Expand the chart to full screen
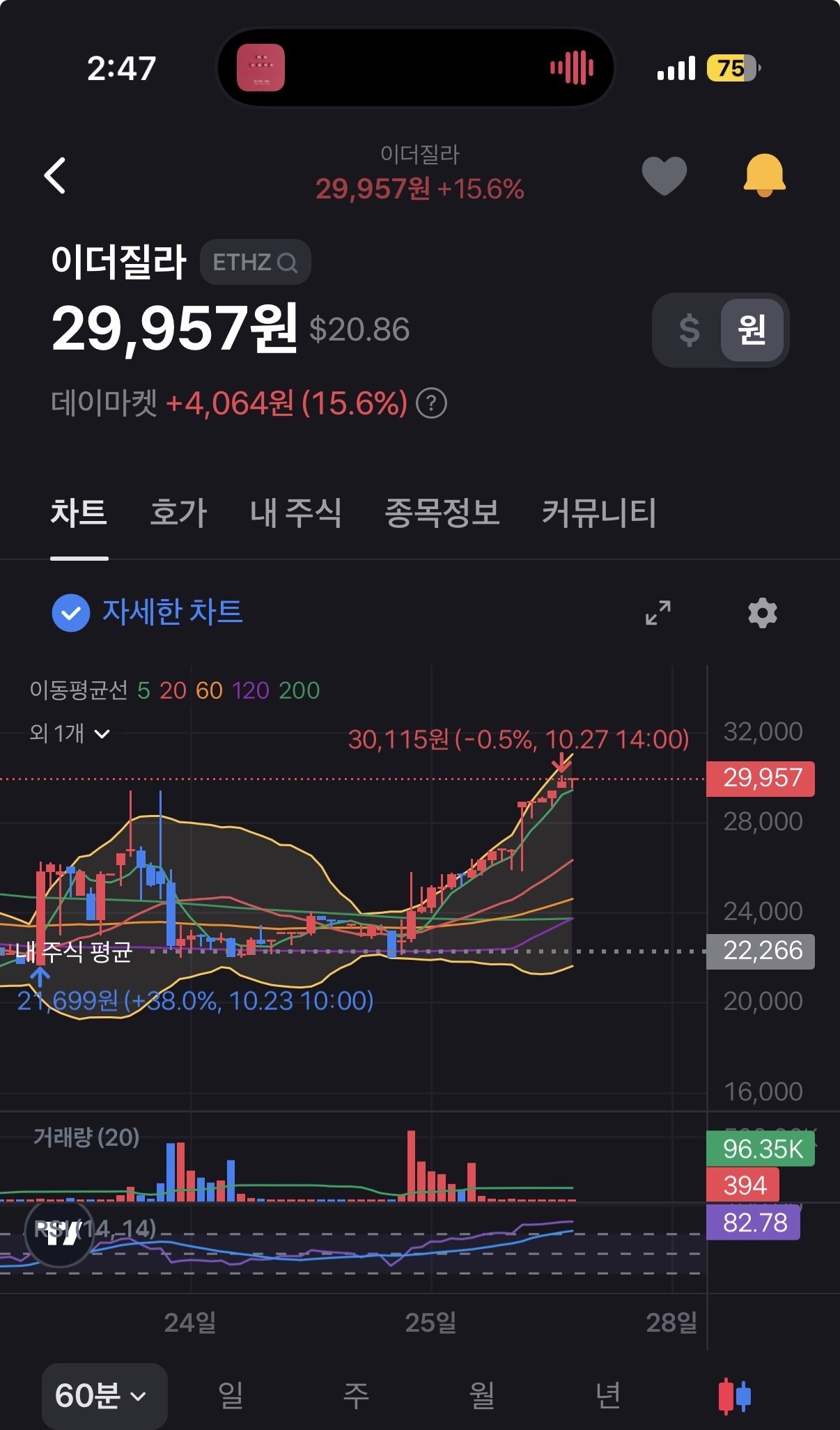The image size is (840, 1430). tap(658, 613)
